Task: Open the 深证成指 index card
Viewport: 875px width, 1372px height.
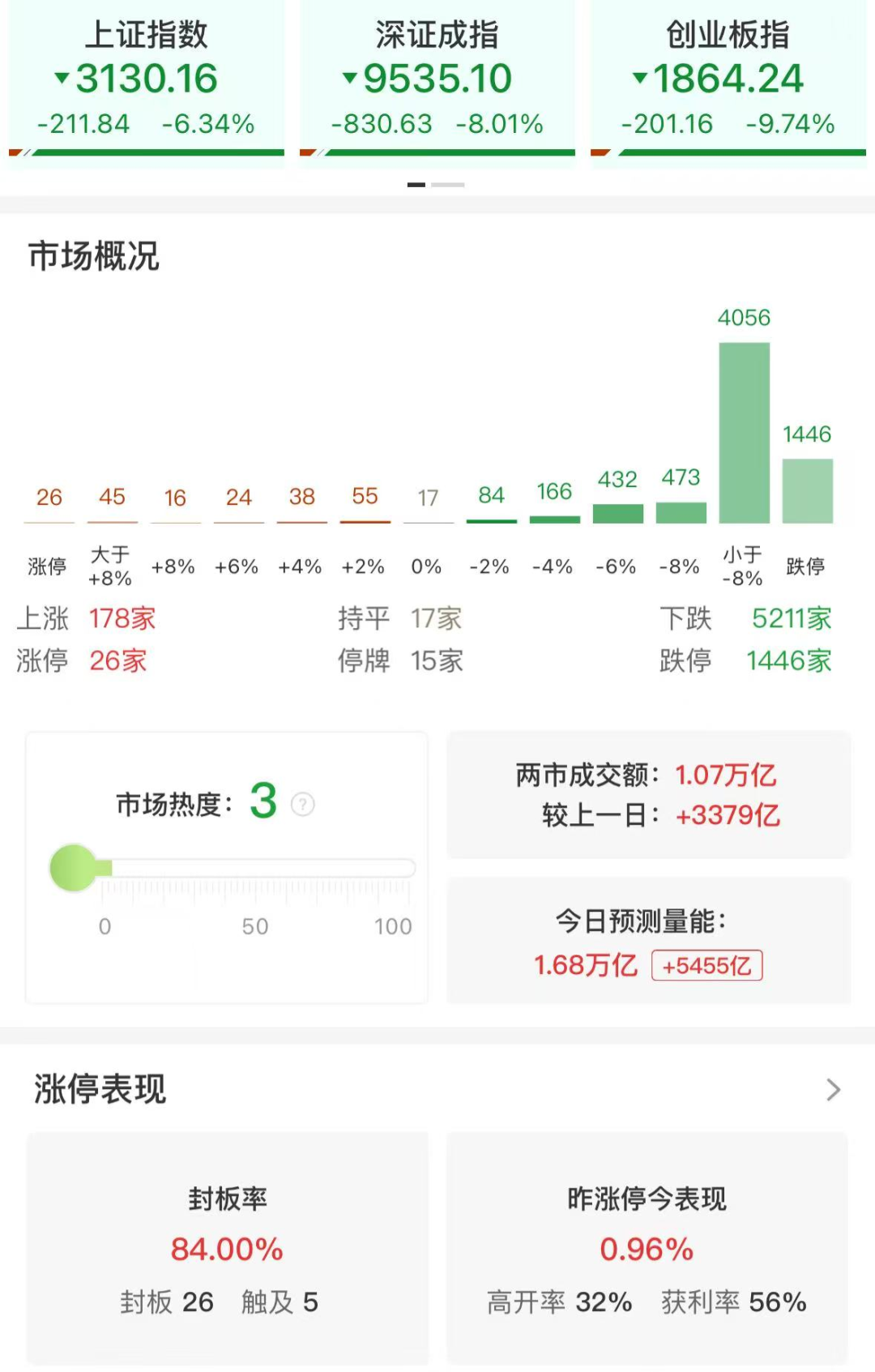Action: pyautogui.click(x=437, y=79)
